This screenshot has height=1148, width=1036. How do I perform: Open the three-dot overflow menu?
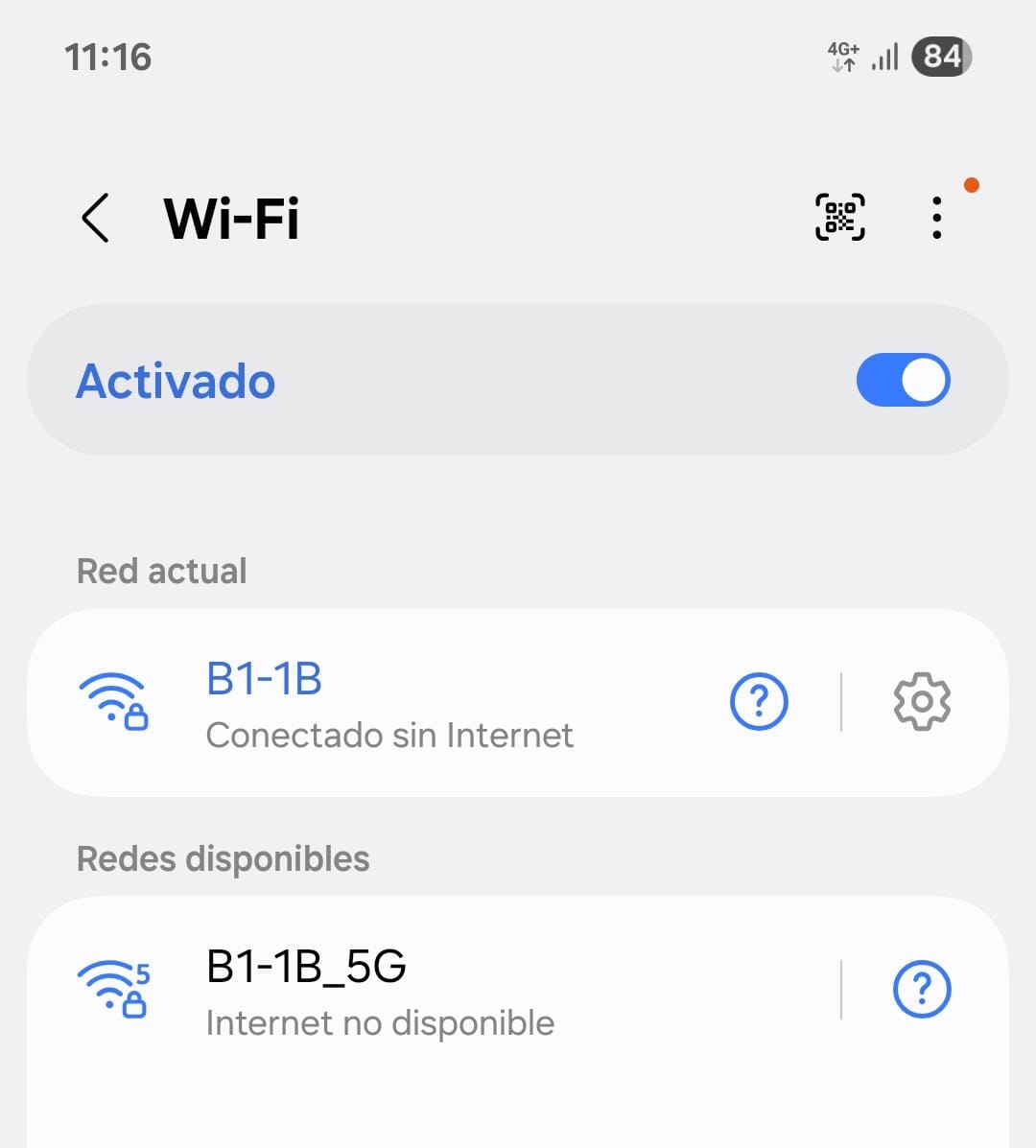click(936, 218)
